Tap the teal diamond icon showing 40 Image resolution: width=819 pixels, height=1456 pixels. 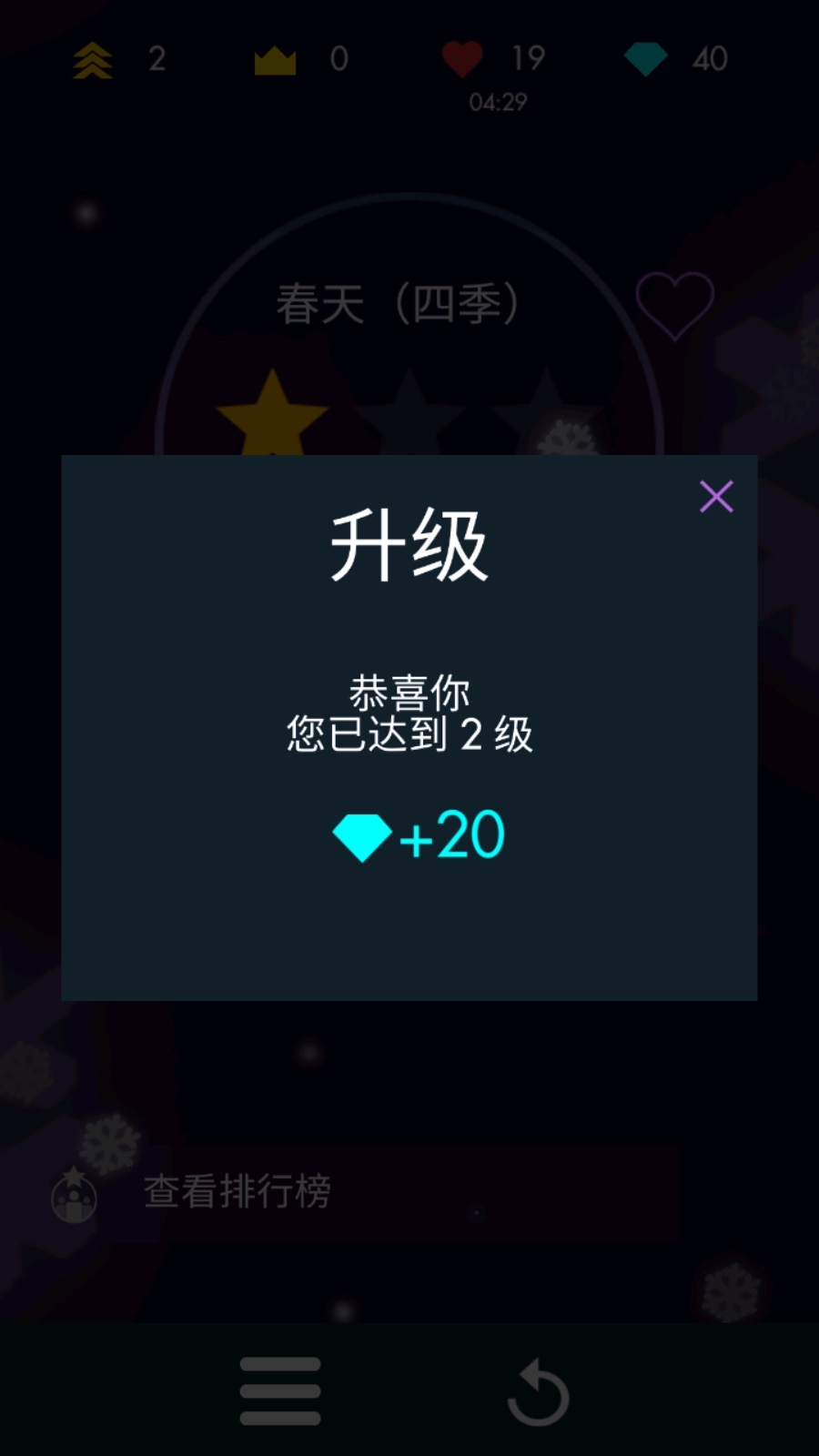pos(646,58)
